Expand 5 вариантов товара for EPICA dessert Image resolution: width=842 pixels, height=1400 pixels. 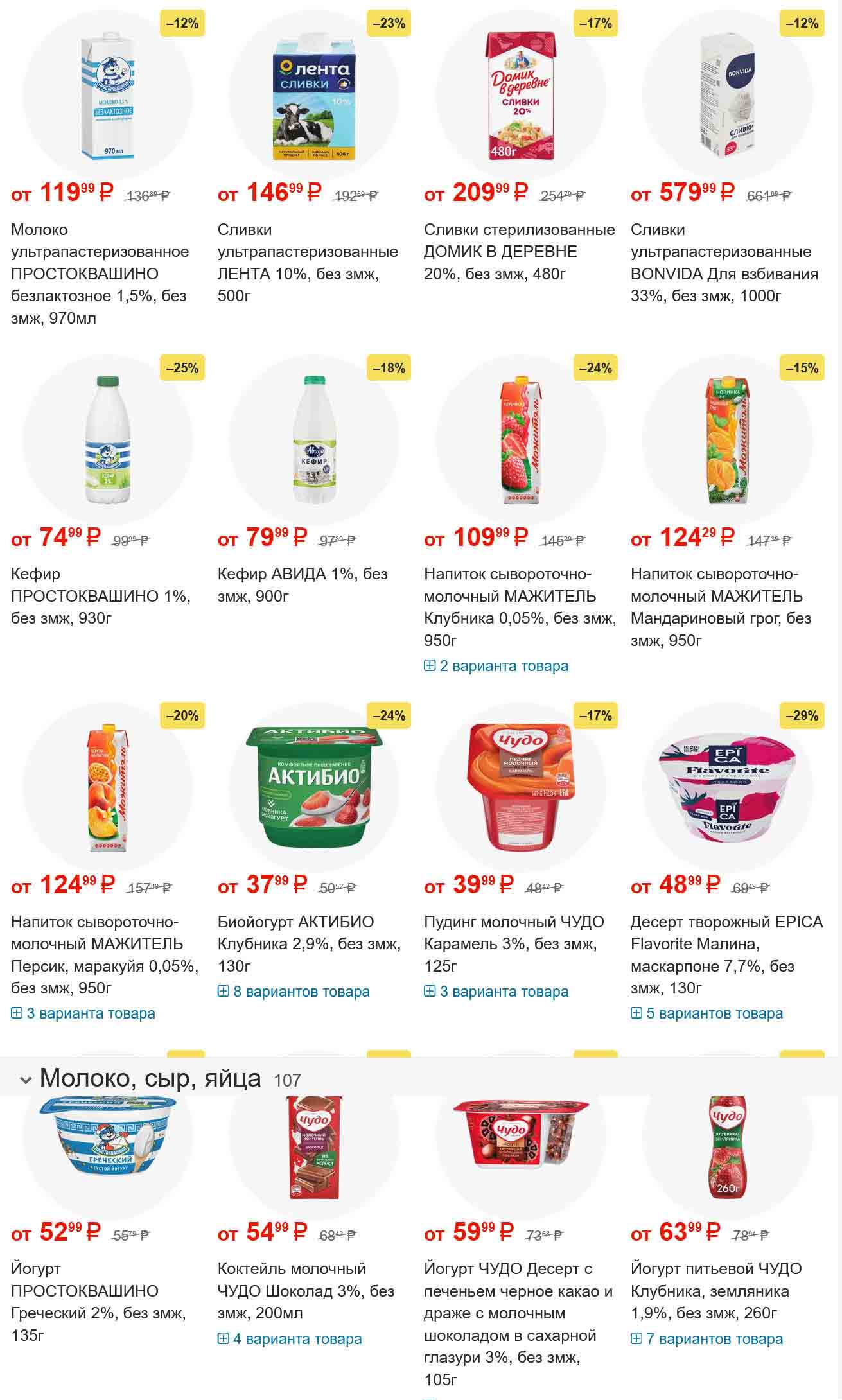click(x=707, y=1013)
